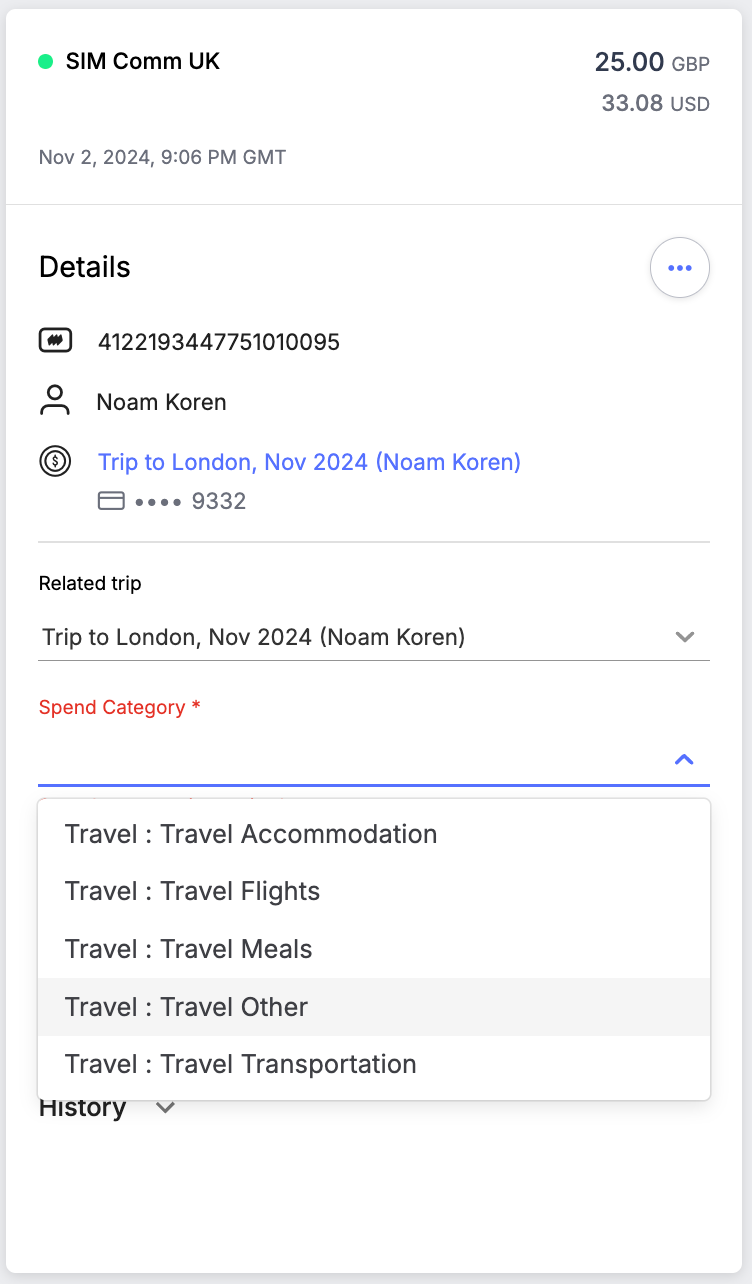Pick Travel : Travel Meals option
Image resolution: width=752 pixels, height=1284 pixels.
click(x=374, y=949)
